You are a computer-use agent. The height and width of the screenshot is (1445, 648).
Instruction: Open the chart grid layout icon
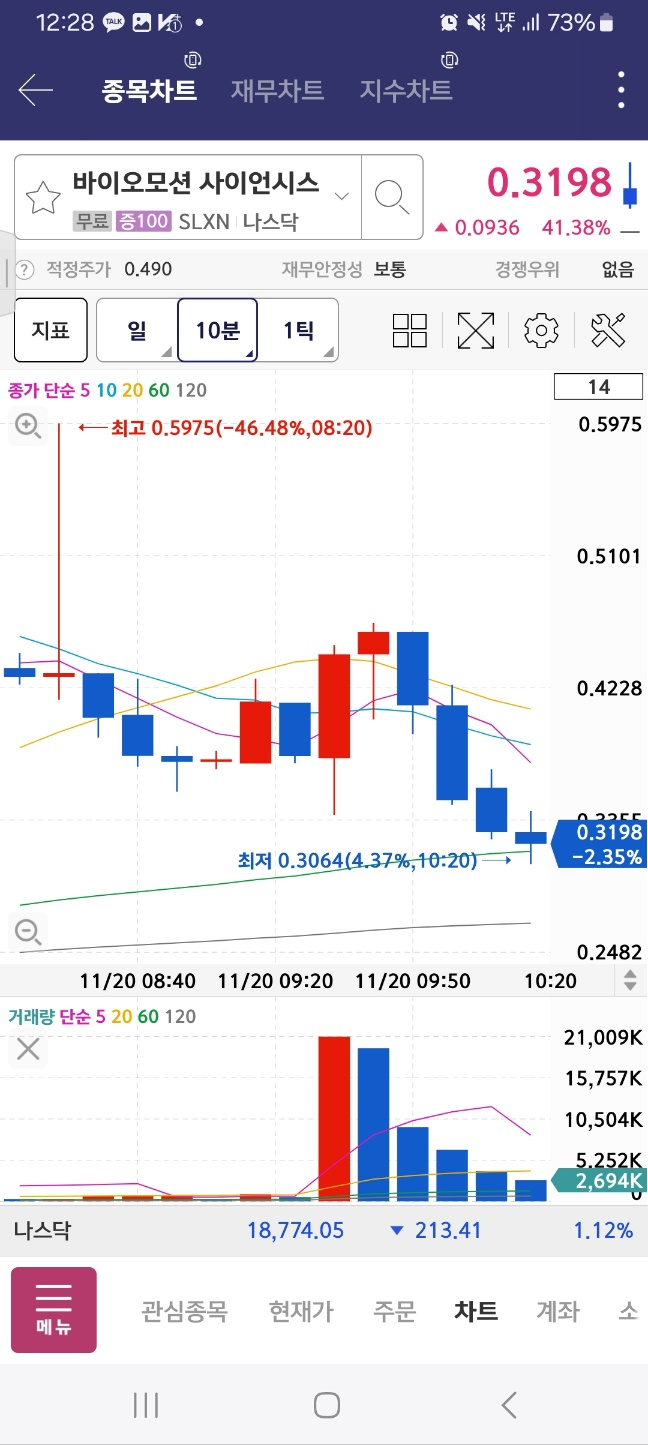tap(410, 330)
